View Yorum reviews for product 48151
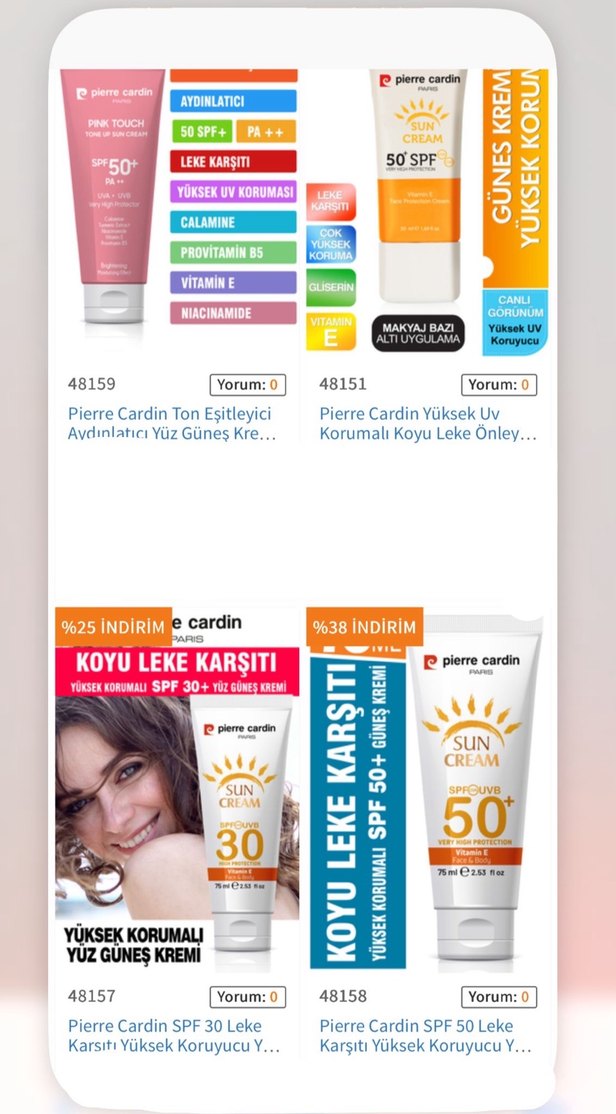 click(x=499, y=384)
